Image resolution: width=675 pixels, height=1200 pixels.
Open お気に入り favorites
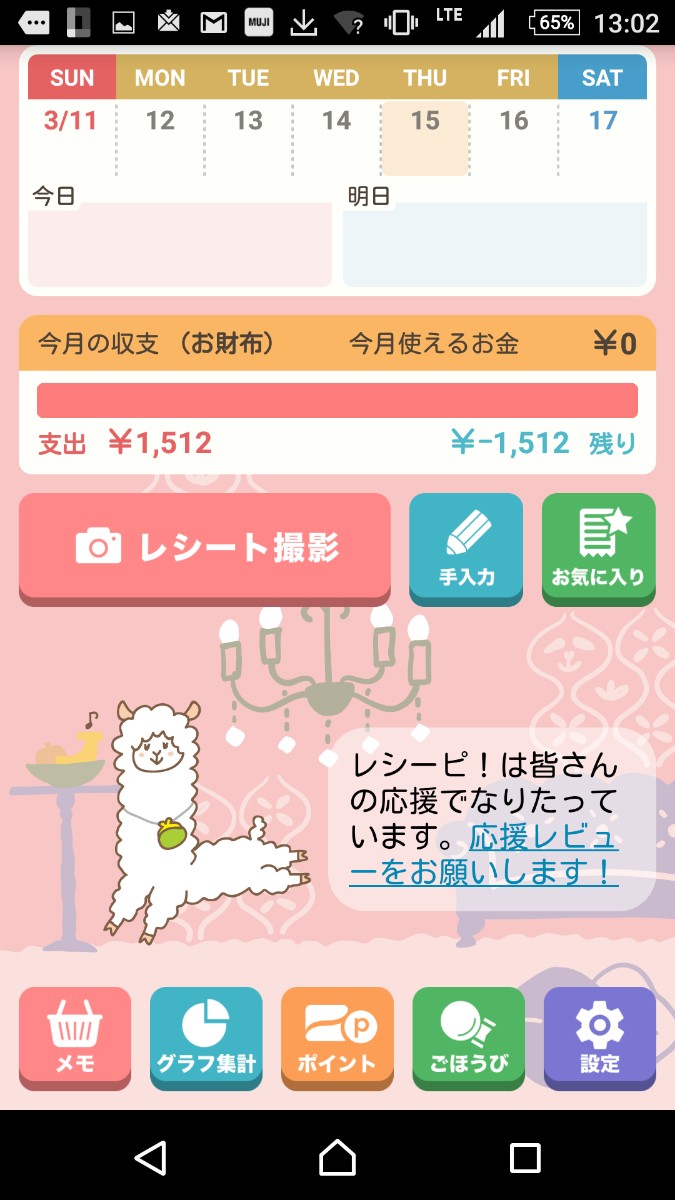point(598,547)
